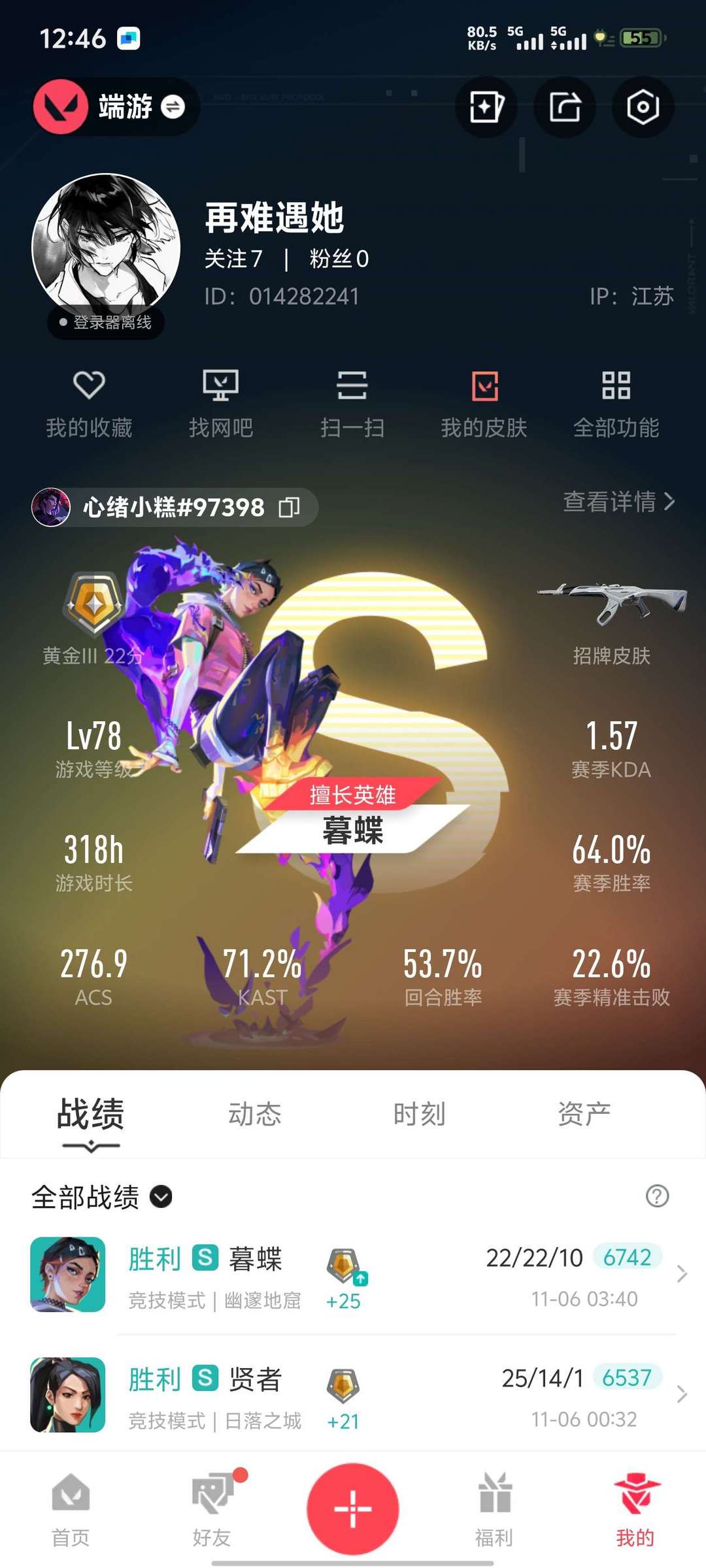Open 查看详情 link for season stats
Screen dimensions: 706x1568
[x=617, y=504]
